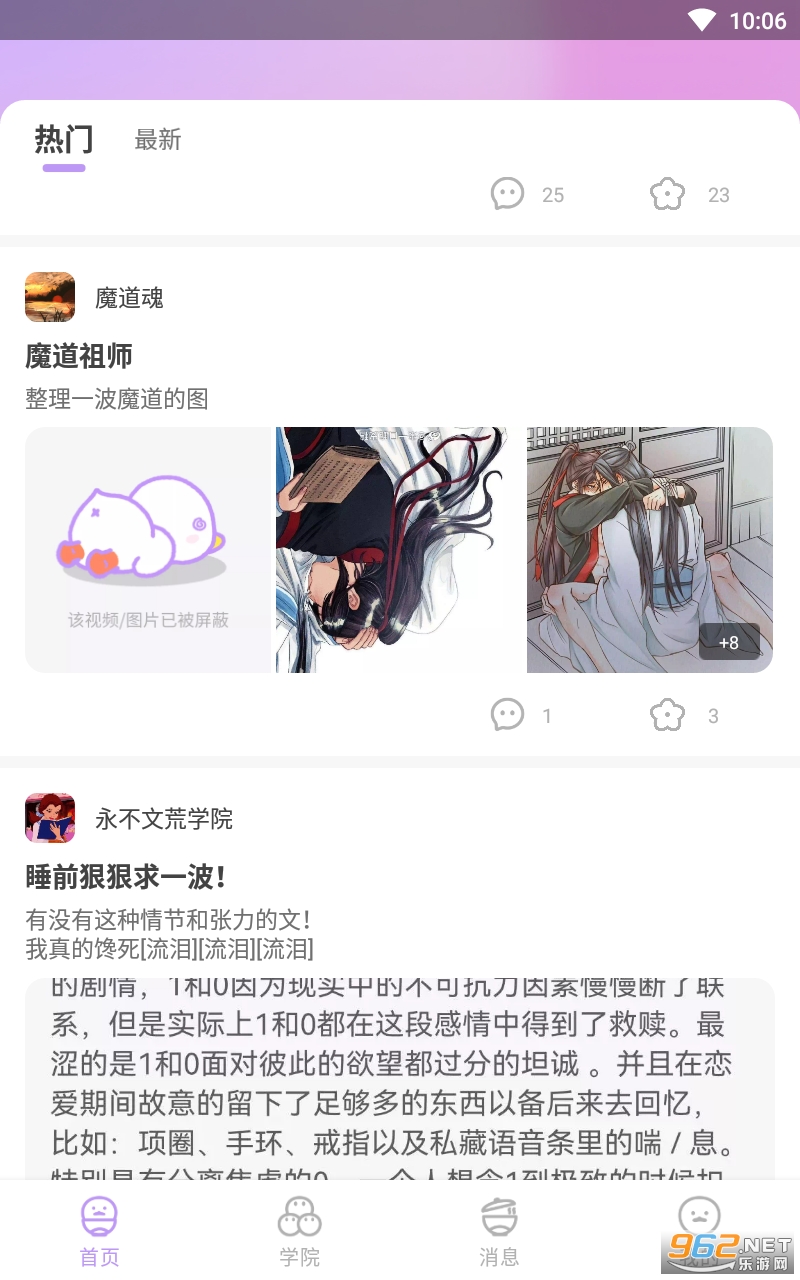Switch to the 学院 tab
Viewport: 800px width, 1280px height.
pos(299,1232)
